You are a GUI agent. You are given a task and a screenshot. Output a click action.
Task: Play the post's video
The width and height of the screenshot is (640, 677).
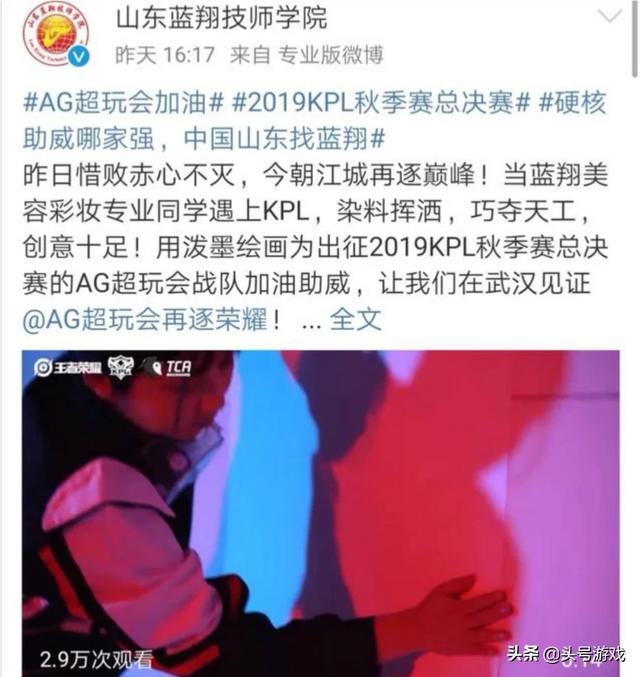[320, 510]
